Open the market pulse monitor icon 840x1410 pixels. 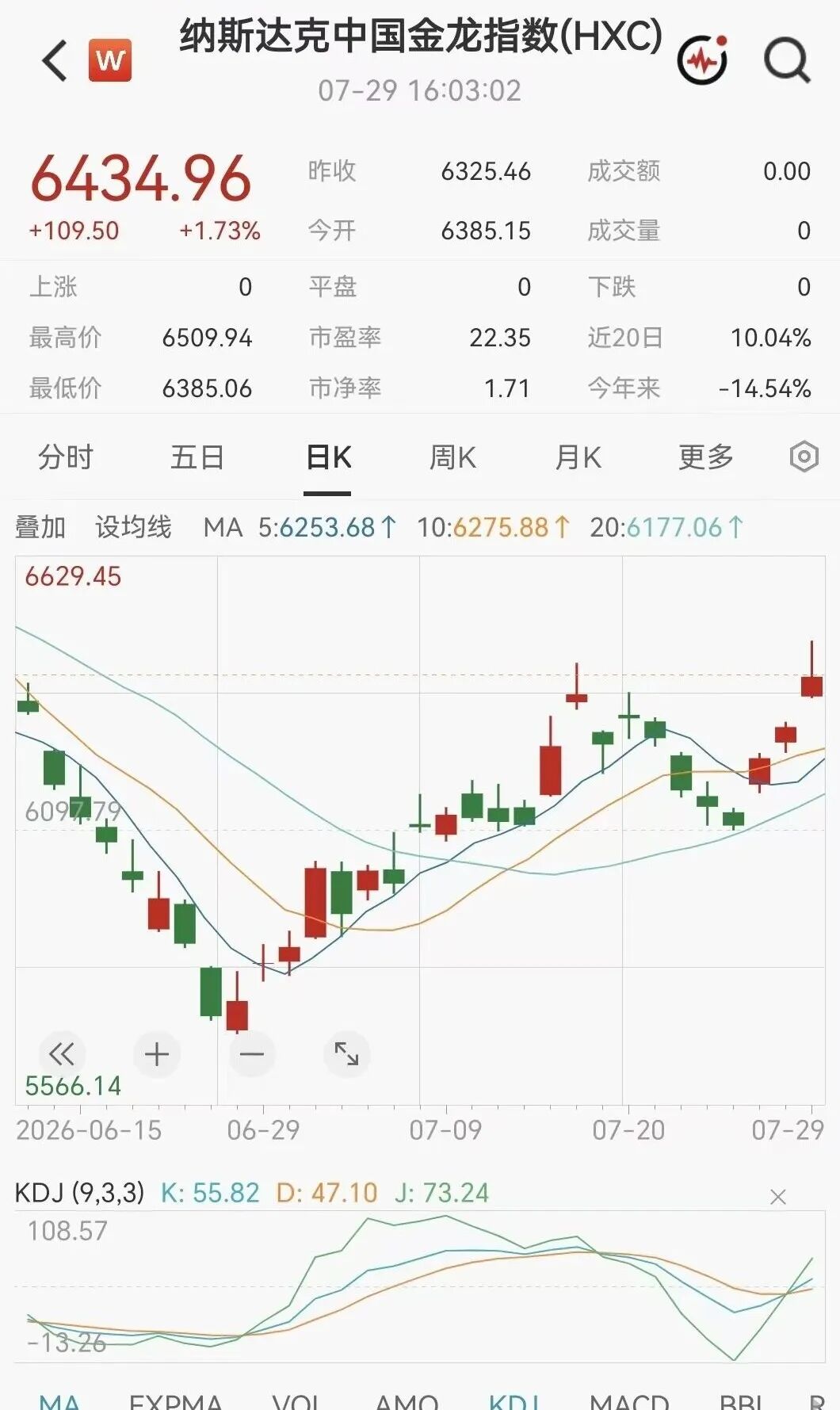click(703, 59)
